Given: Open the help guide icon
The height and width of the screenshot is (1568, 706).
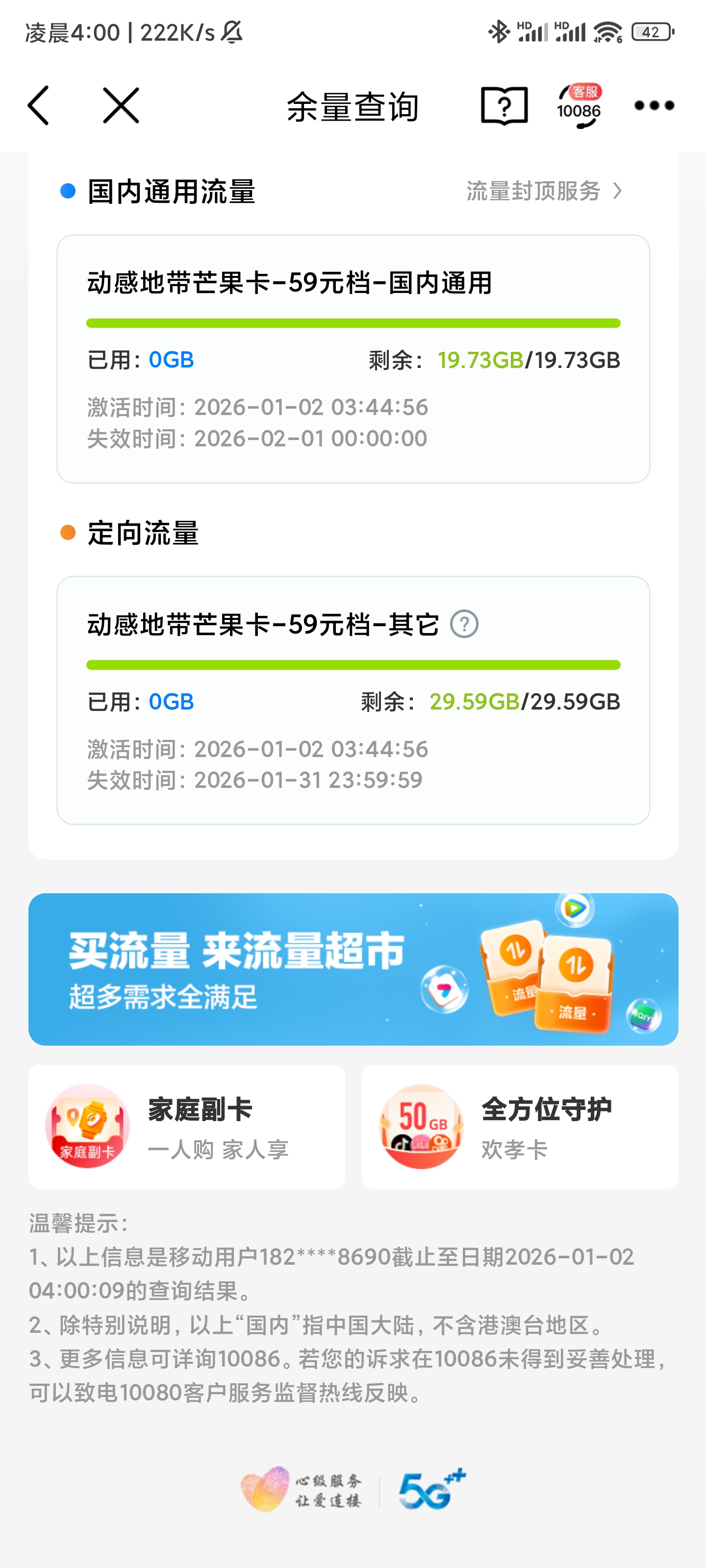Looking at the screenshot, I should [x=504, y=106].
